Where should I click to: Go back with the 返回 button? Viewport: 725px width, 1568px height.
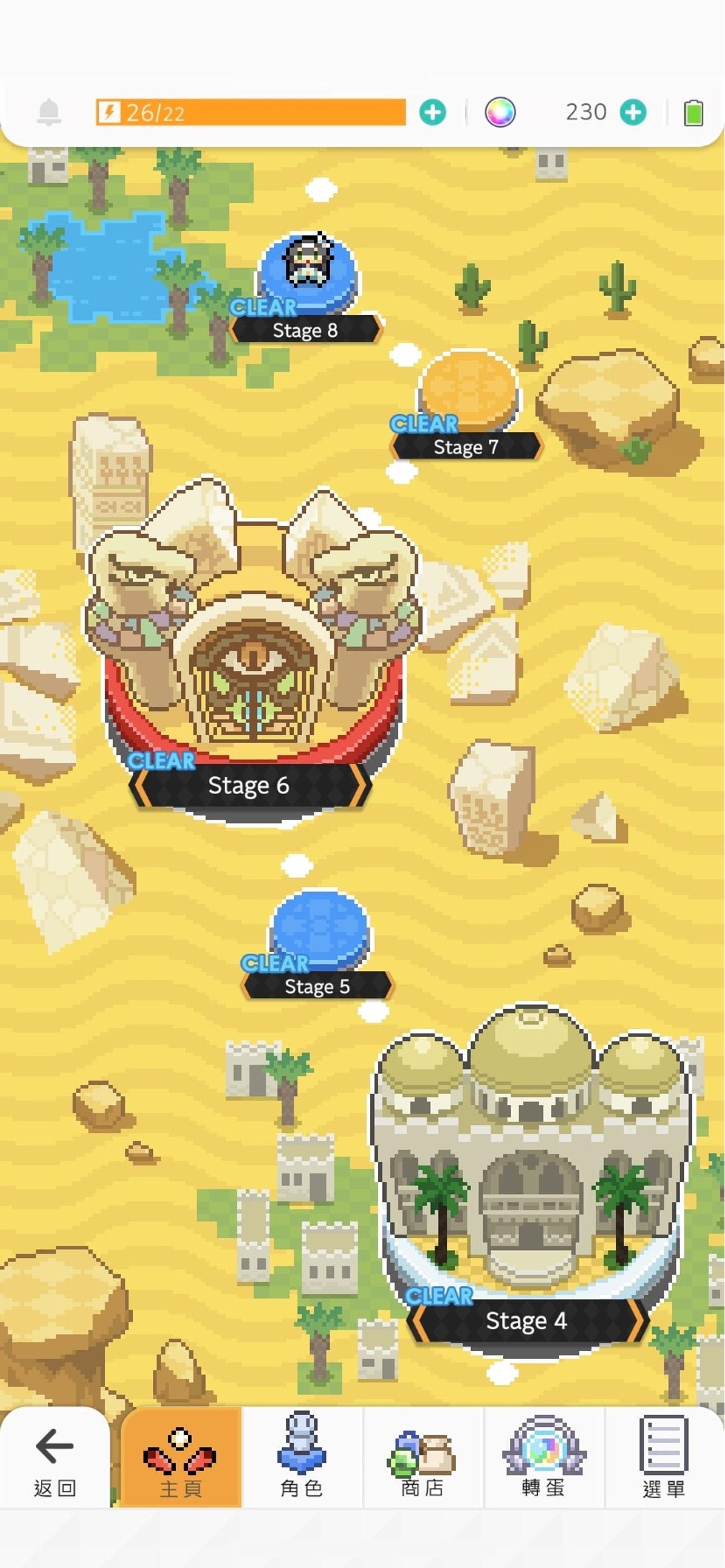tap(55, 1461)
